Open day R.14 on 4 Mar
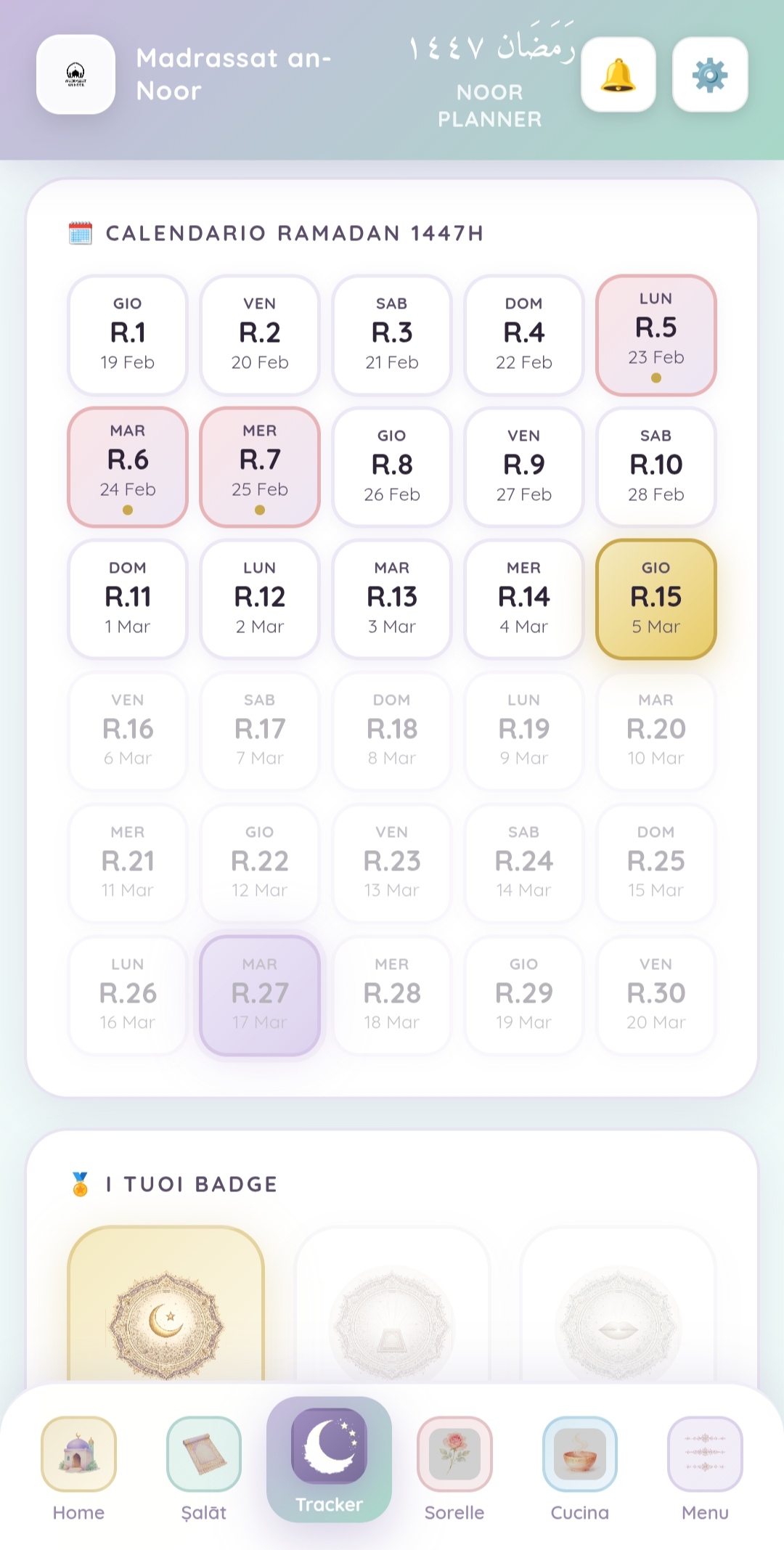The height and width of the screenshot is (1550, 784). (523, 599)
